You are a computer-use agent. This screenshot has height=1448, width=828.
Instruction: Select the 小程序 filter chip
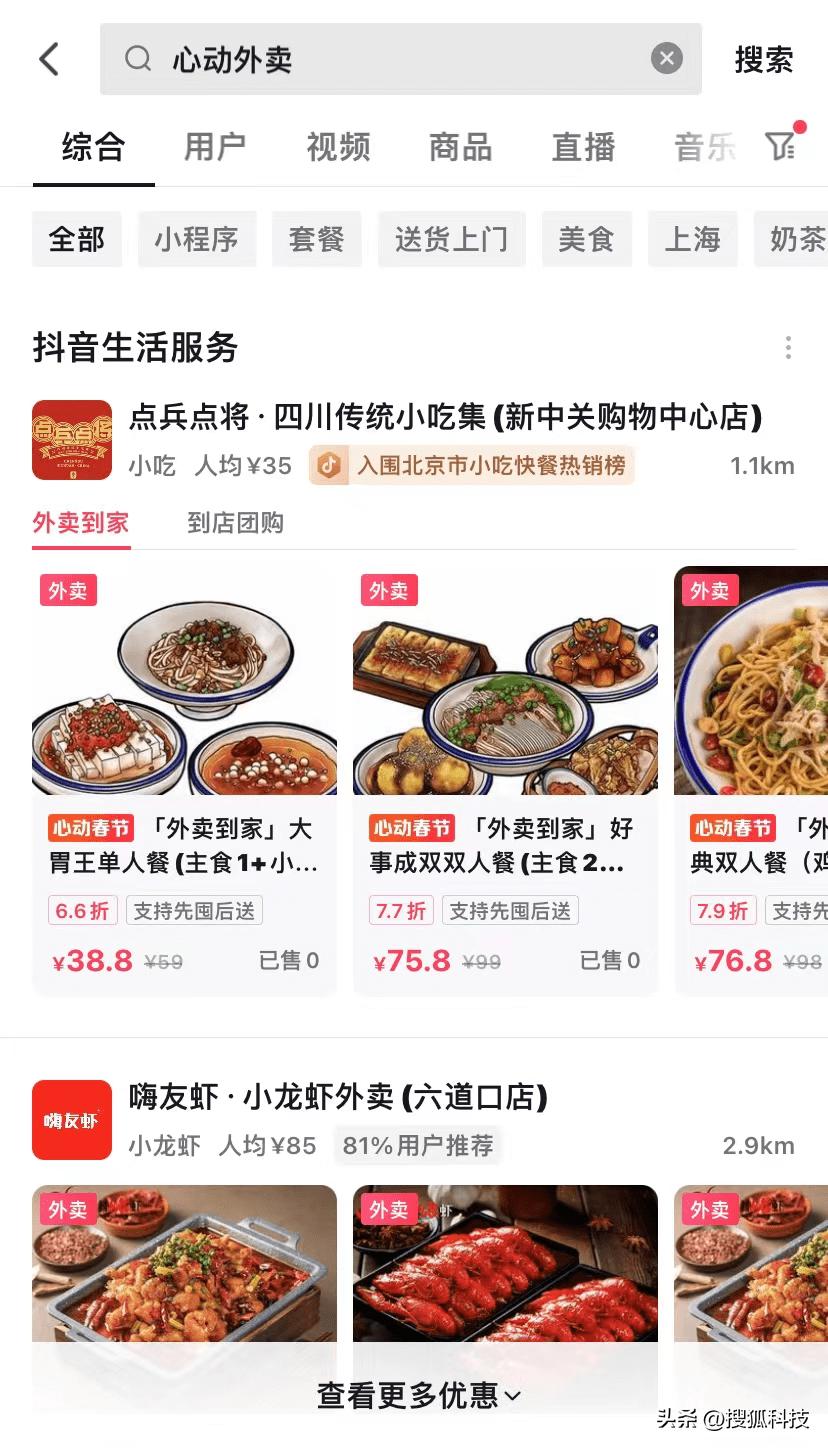(x=197, y=239)
